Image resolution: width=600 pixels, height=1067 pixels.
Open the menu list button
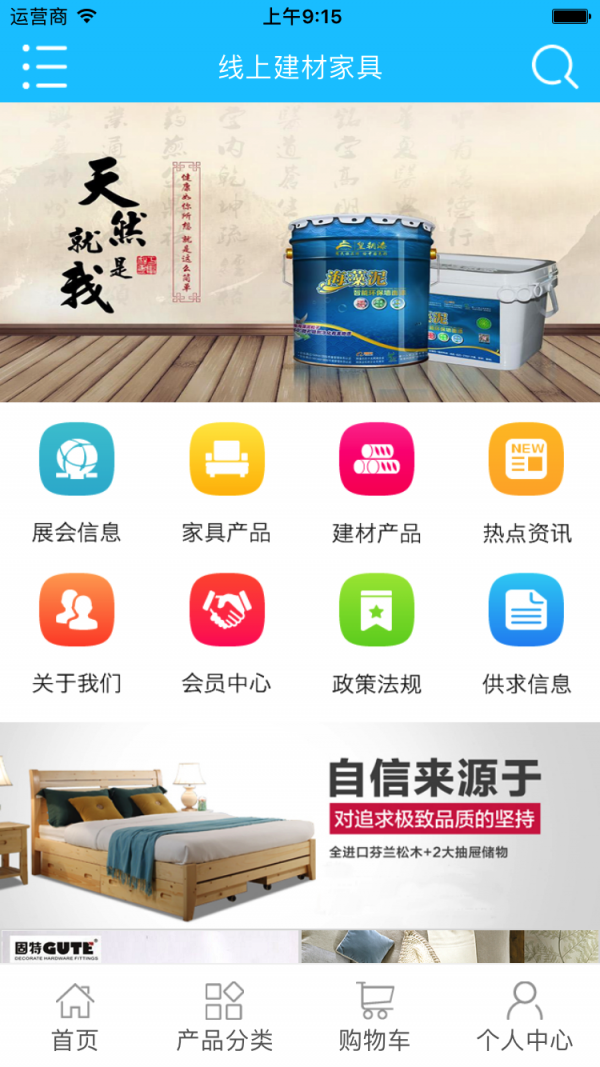pos(45,67)
